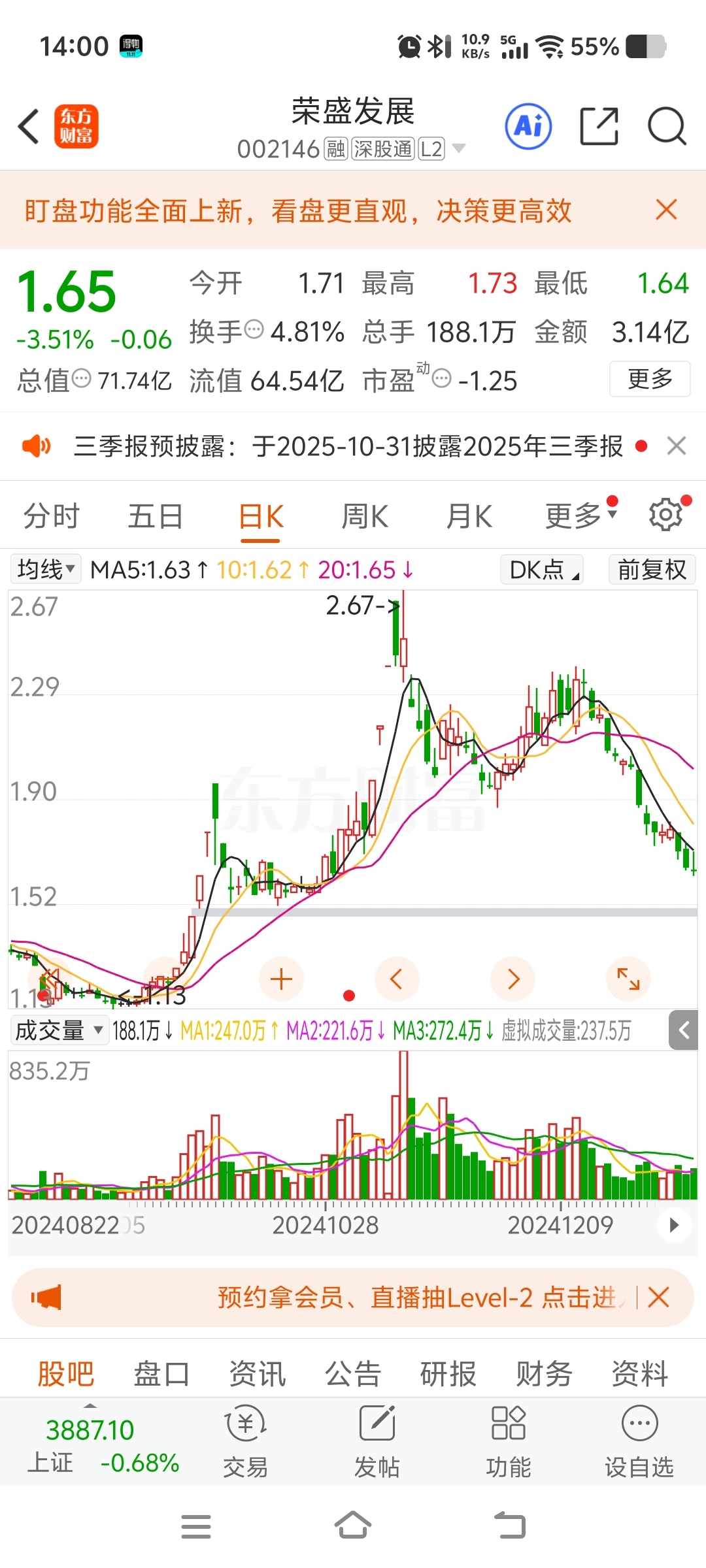The width and height of the screenshot is (706, 1568).
Task: Tap 更多 for more quote data
Action: pyautogui.click(x=650, y=379)
